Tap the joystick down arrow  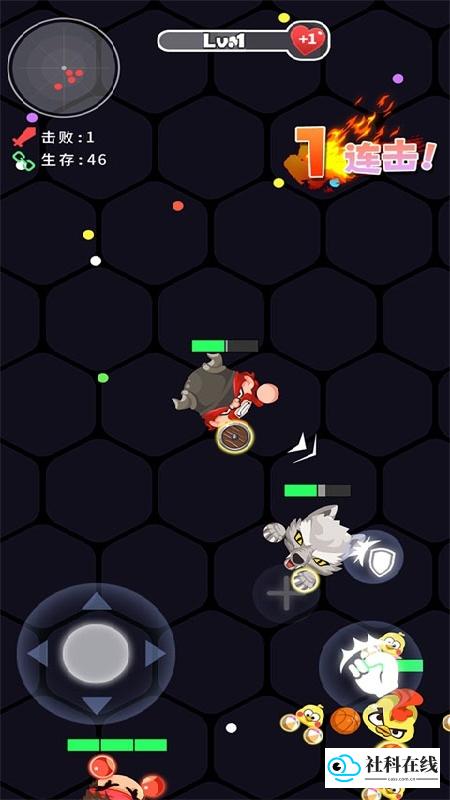pos(96,706)
